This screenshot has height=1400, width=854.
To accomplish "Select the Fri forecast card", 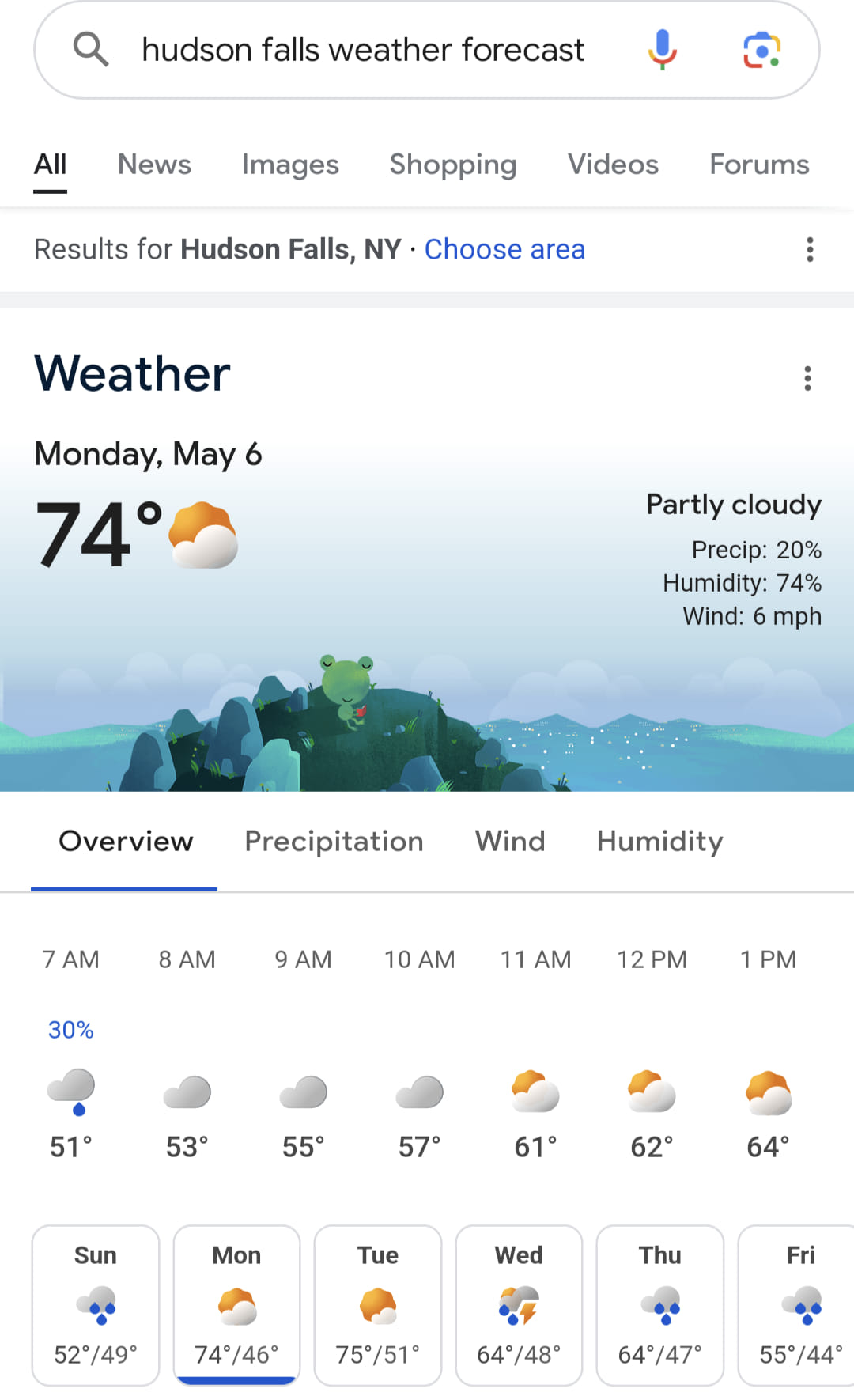I will (799, 1305).
